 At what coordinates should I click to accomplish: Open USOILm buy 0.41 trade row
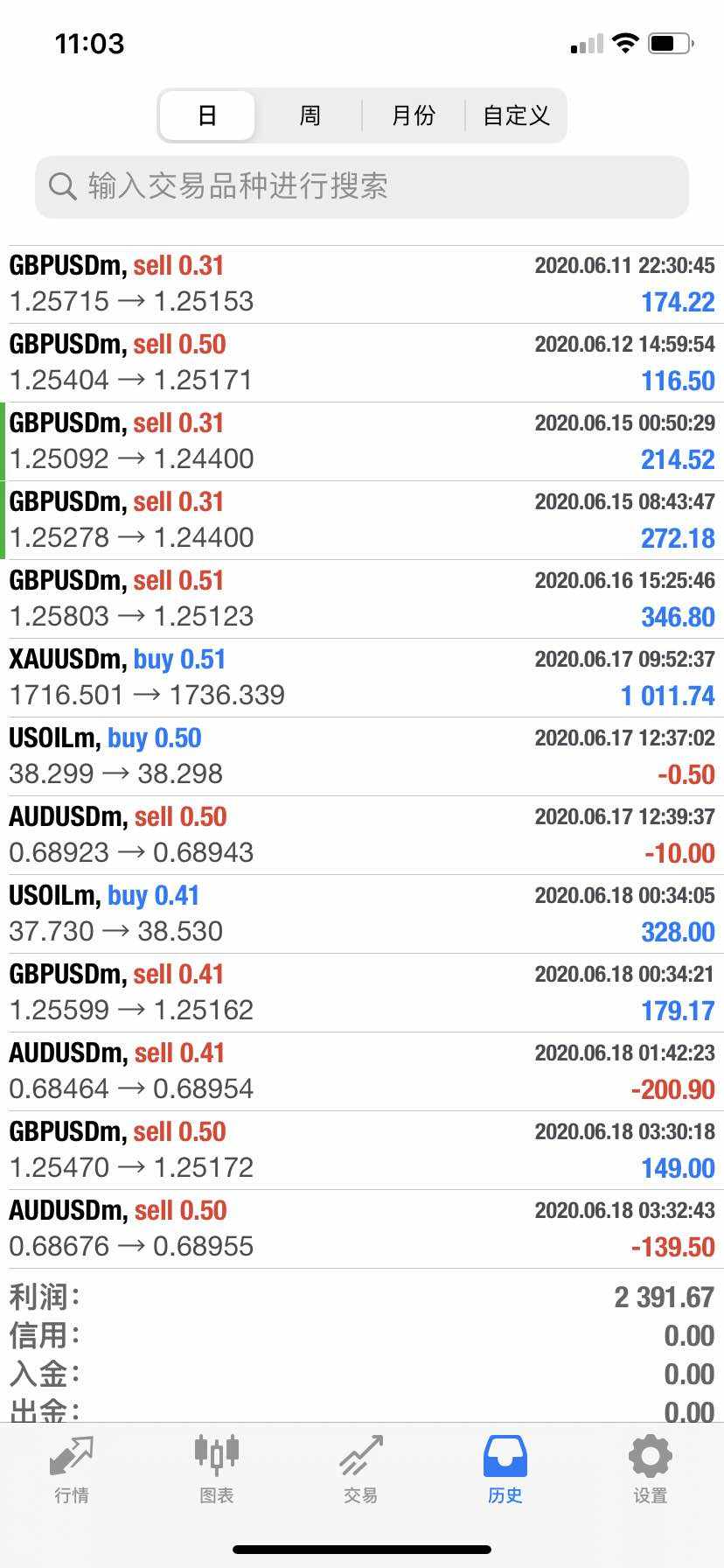(362, 913)
